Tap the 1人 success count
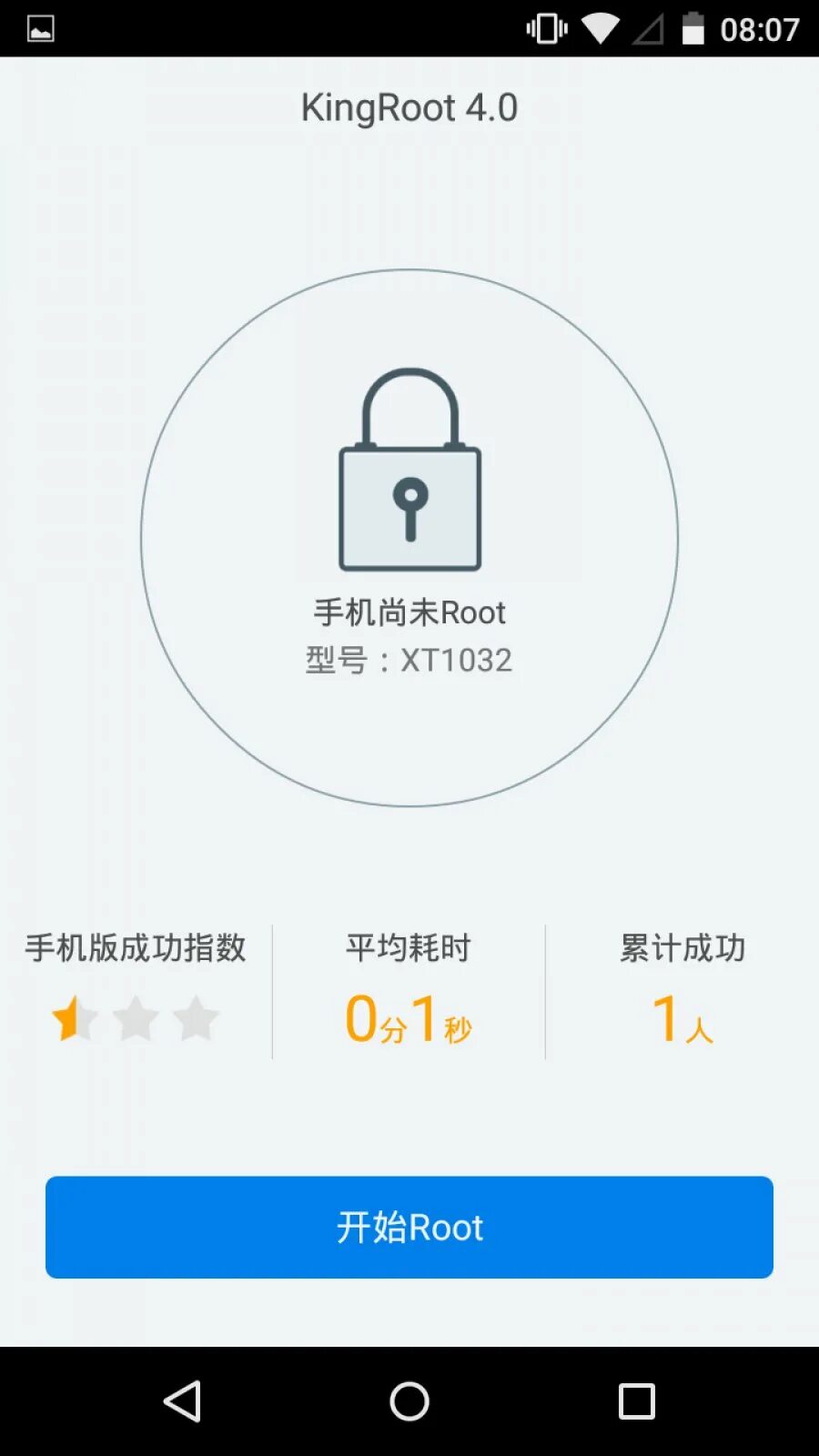819x1456 pixels. [682, 1019]
